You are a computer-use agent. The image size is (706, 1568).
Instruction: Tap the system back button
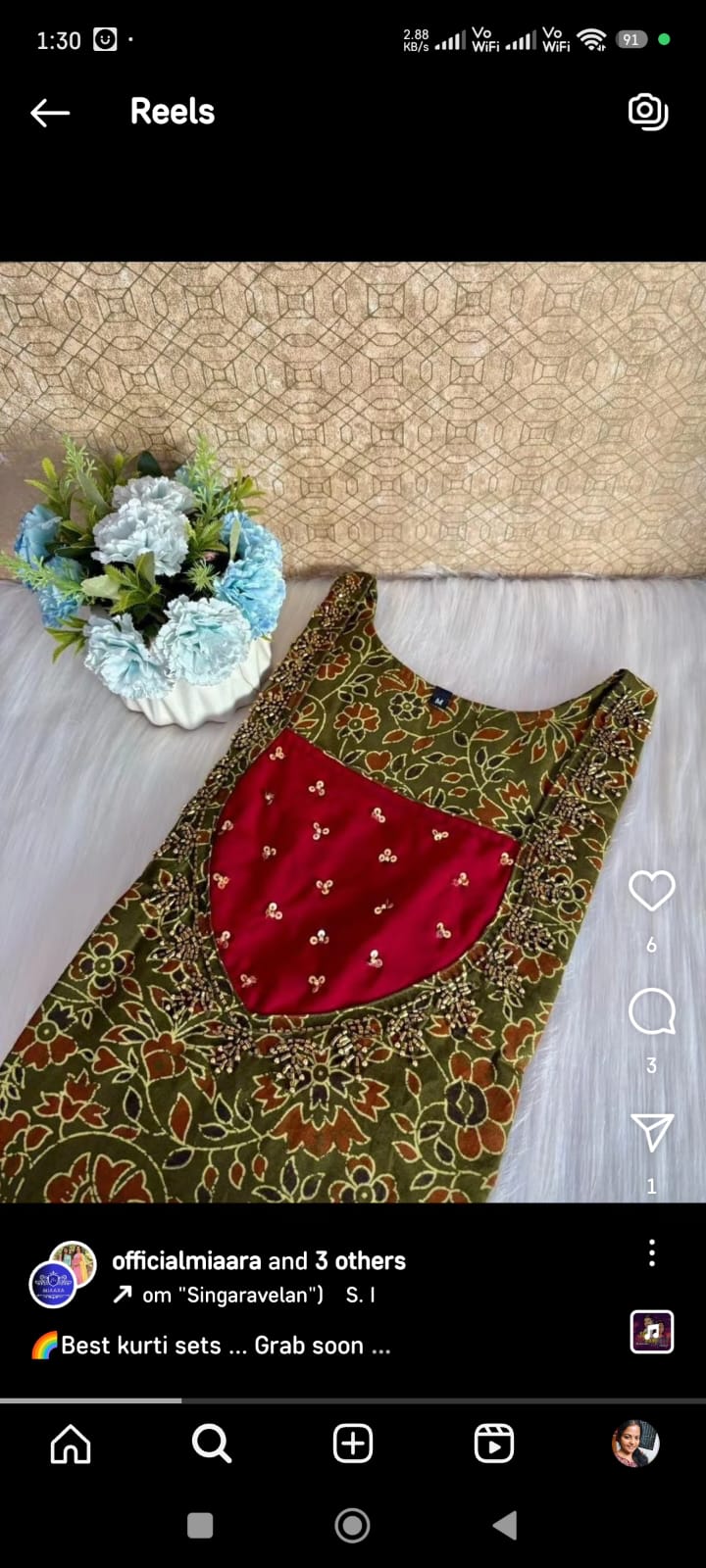(505, 1525)
